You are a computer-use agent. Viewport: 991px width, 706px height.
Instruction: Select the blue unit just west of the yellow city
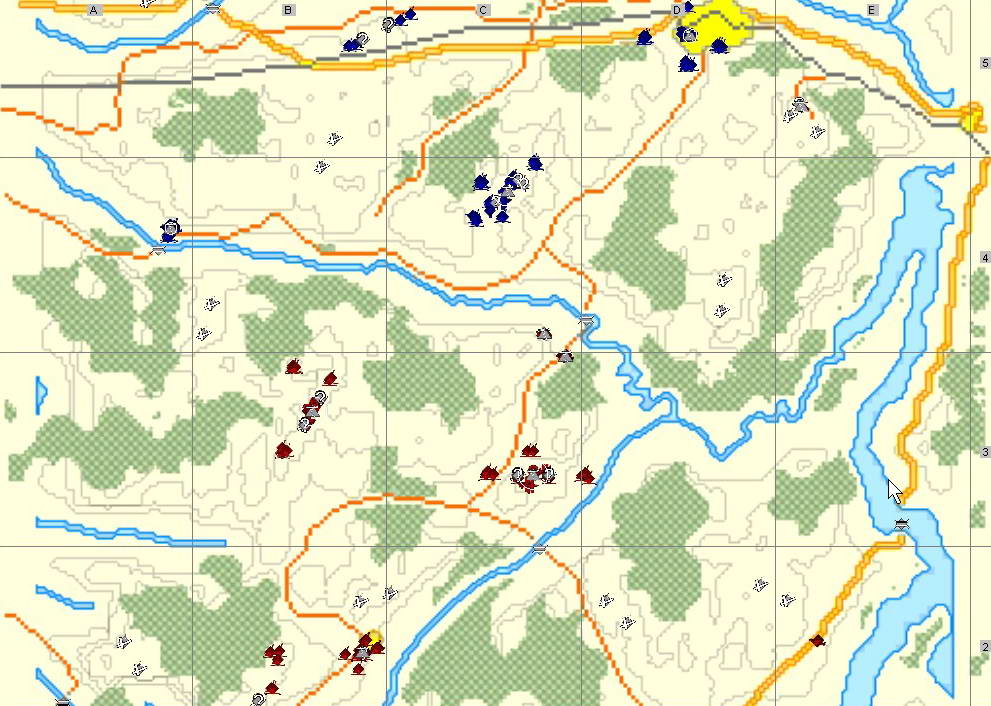pyautogui.click(x=645, y=38)
